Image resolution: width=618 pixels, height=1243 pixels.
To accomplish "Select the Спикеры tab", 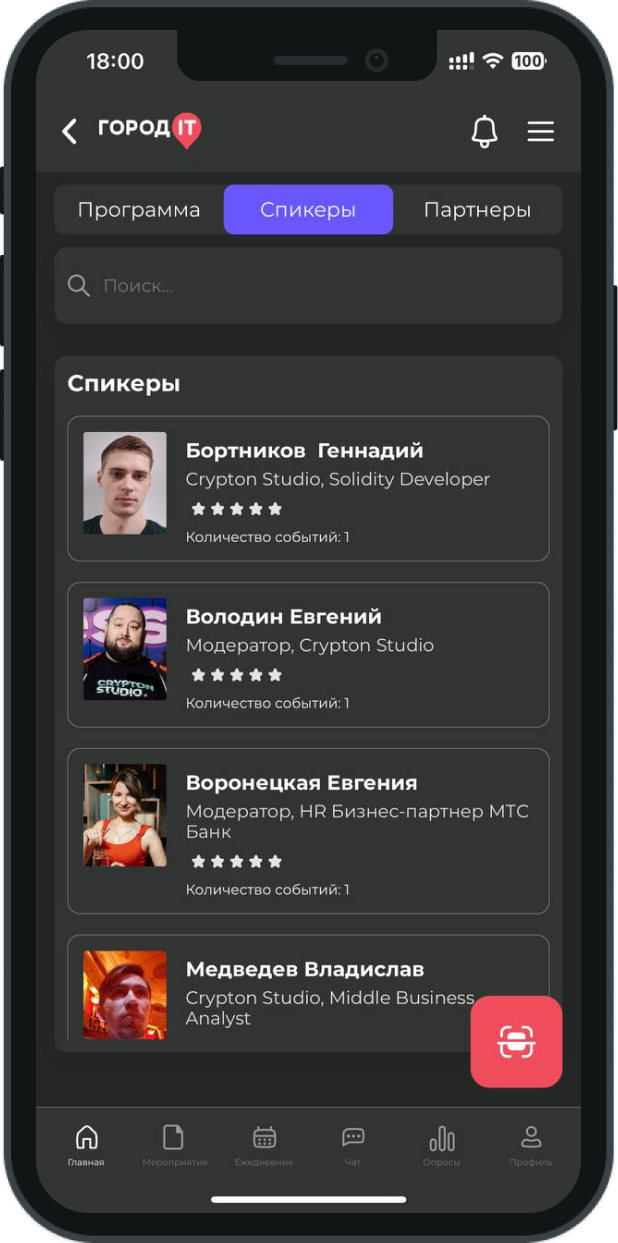I will (x=308, y=210).
